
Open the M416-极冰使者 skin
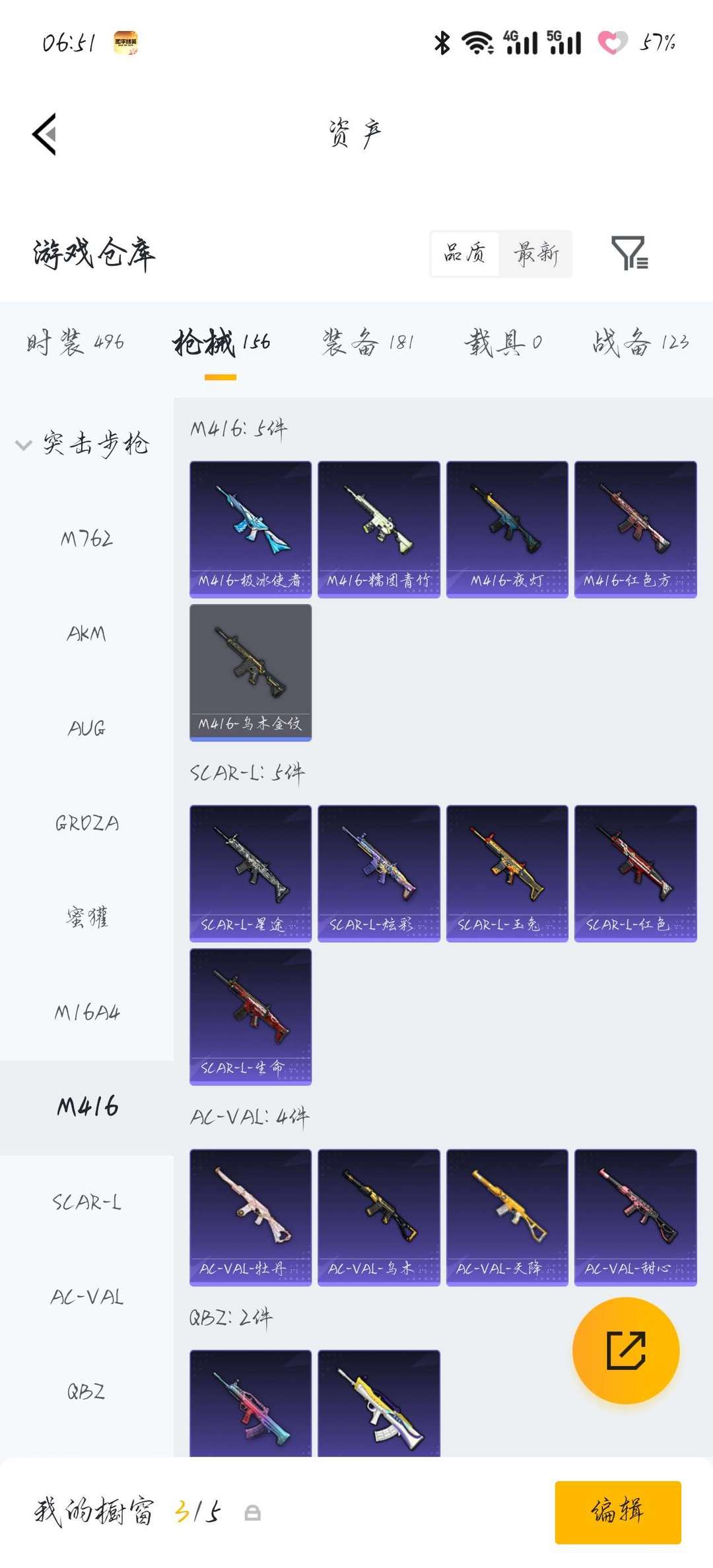(x=250, y=529)
